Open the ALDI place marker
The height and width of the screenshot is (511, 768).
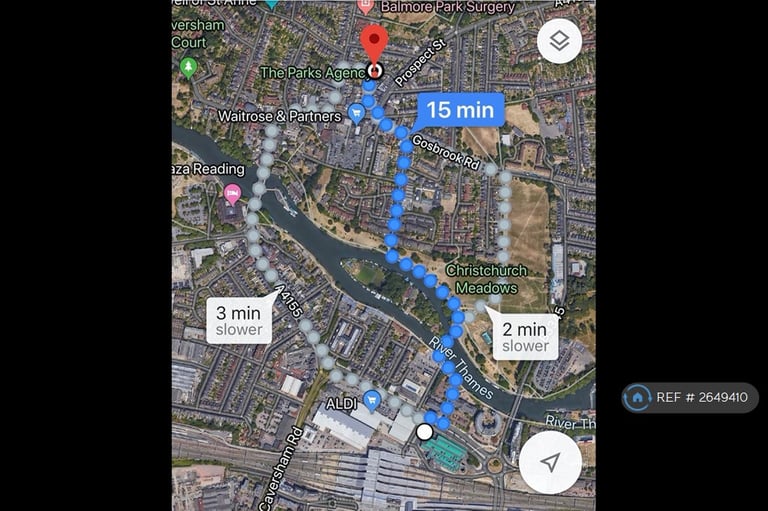point(372,400)
